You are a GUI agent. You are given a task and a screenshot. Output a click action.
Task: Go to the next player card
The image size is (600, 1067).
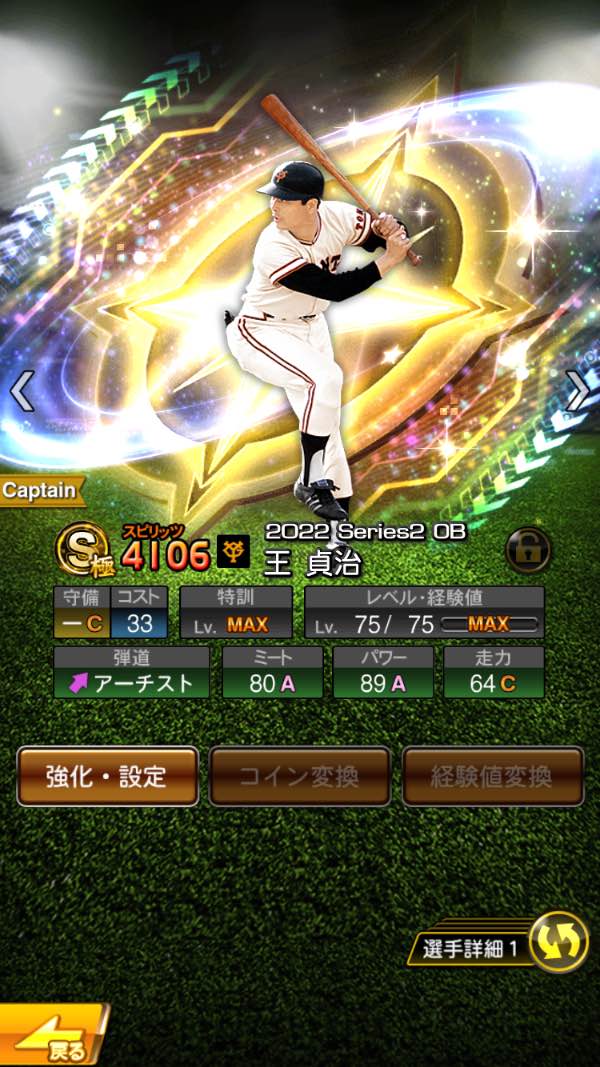[578, 391]
